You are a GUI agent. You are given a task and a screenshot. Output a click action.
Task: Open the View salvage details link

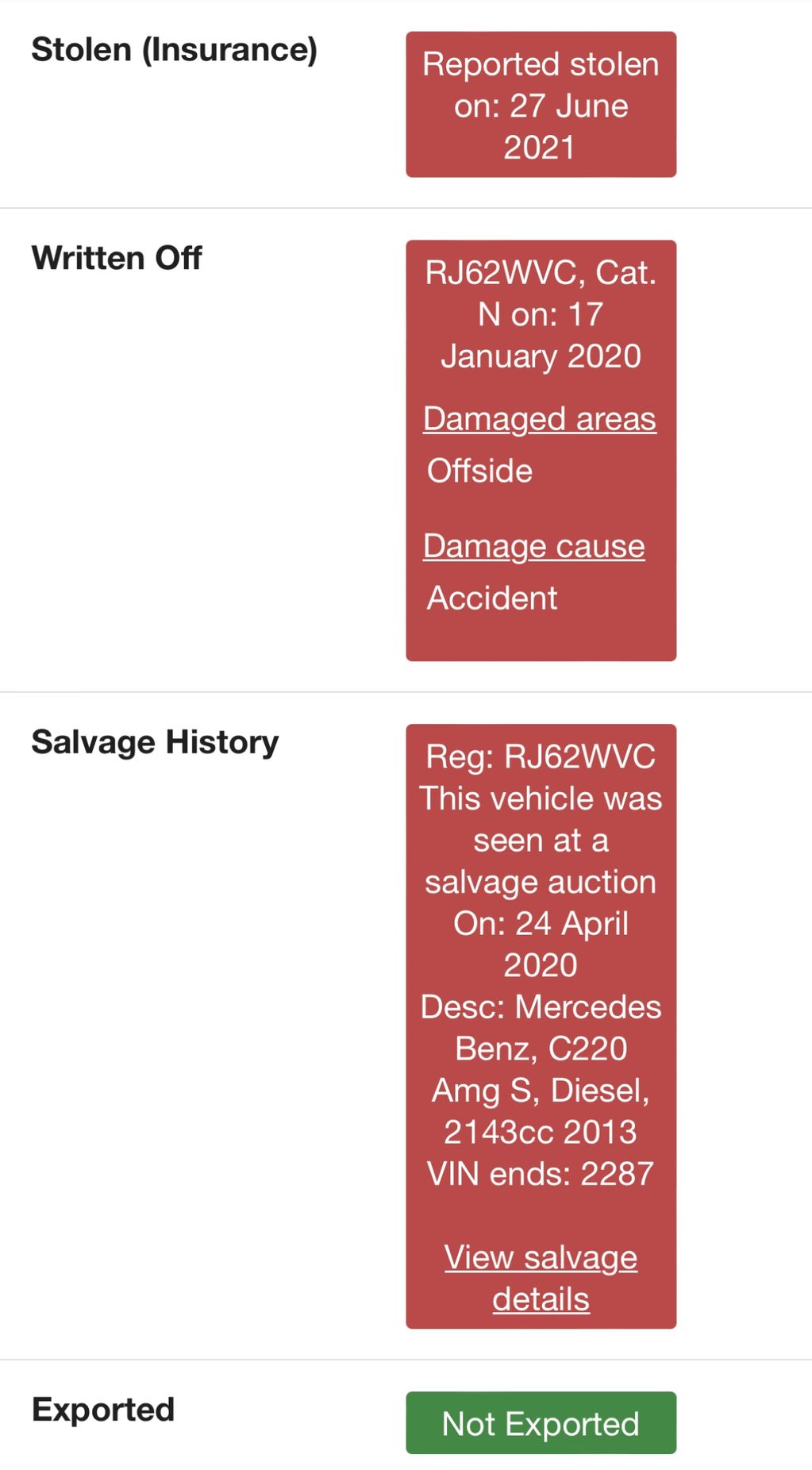541,1278
